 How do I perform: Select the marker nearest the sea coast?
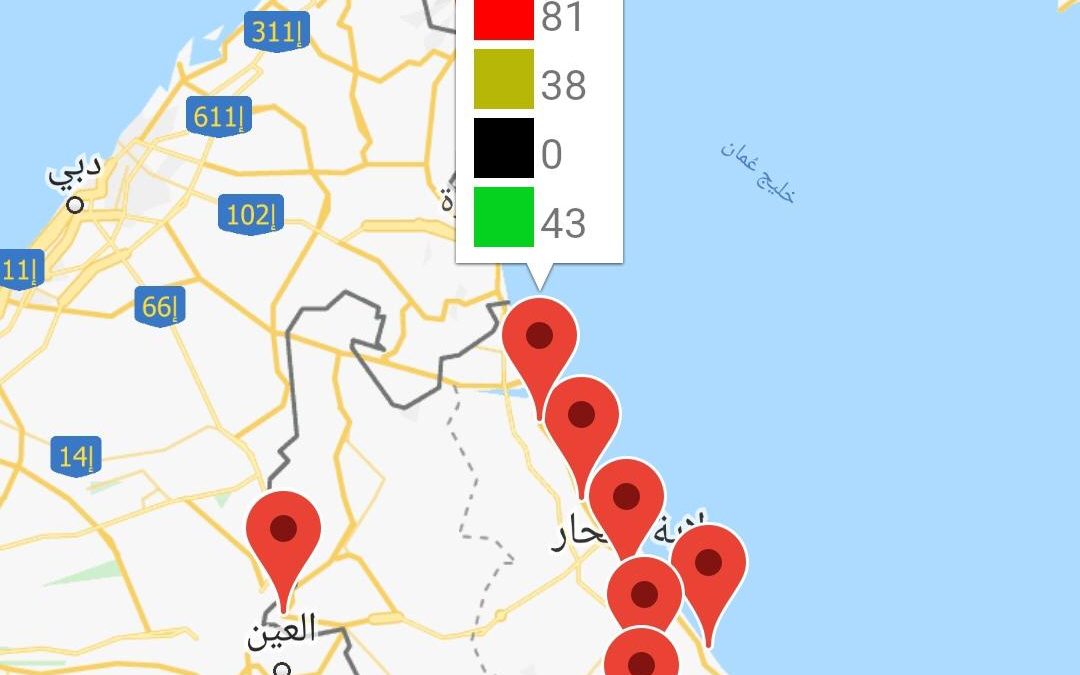point(708,564)
